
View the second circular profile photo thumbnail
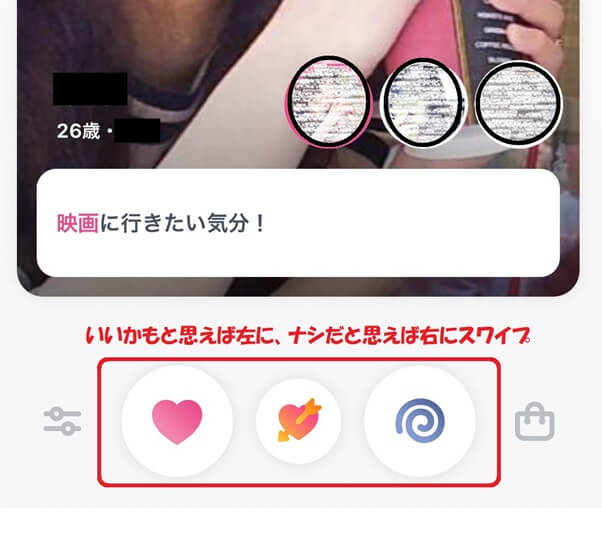click(x=423, y=103)
